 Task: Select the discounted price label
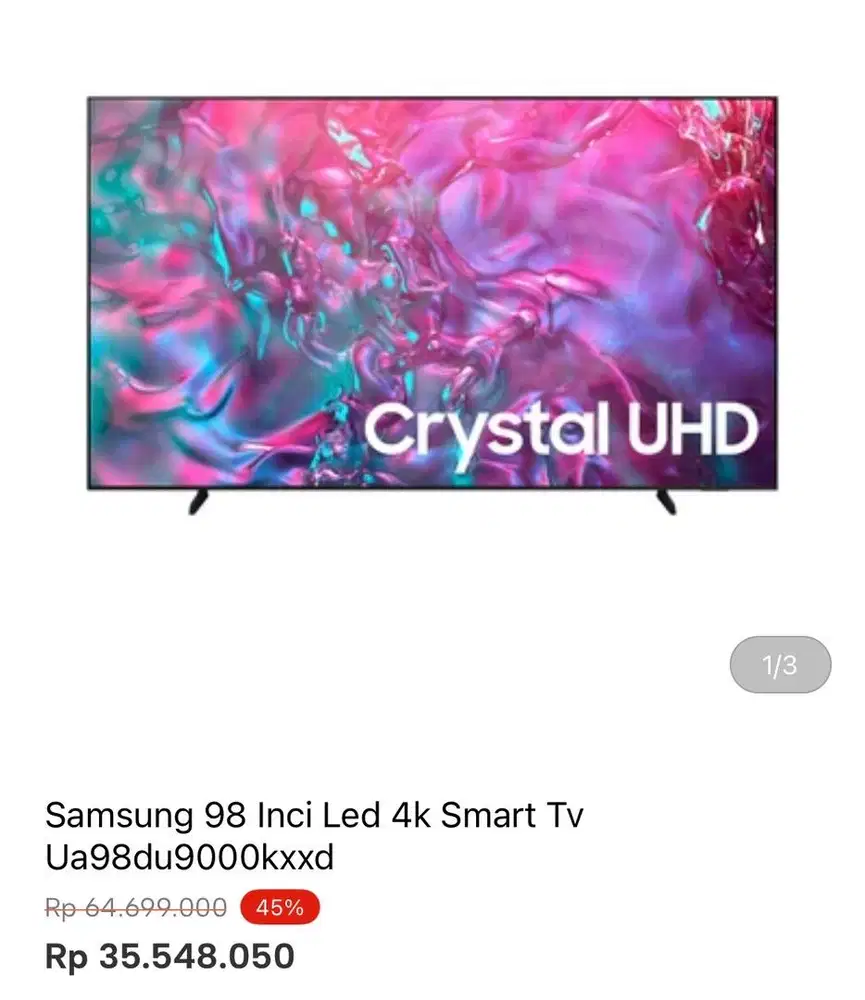pyautogui.click(x=168, y=956)
